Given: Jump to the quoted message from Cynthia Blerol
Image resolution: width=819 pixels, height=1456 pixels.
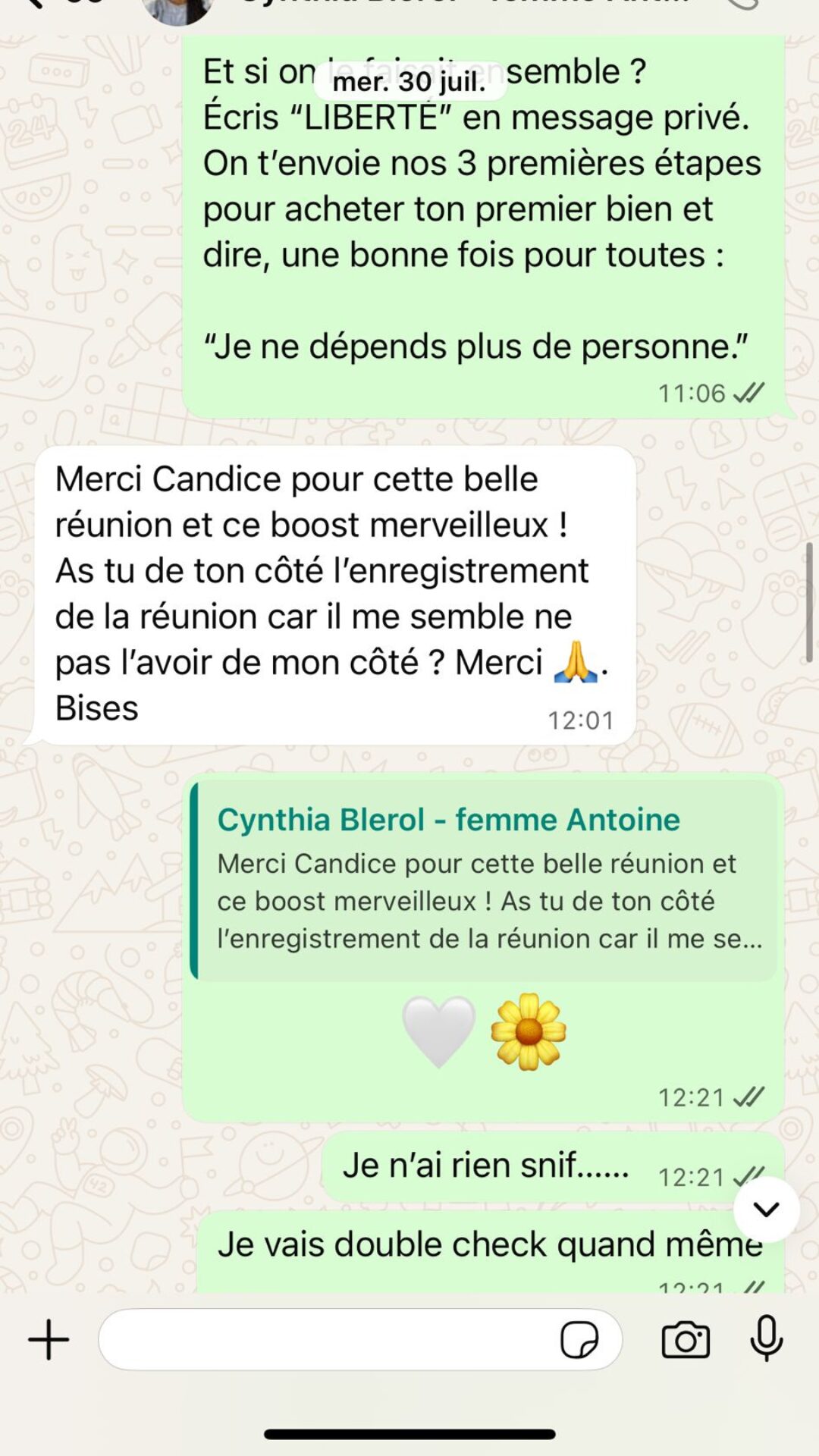Looking at the screenshot, I should (485, 880).
